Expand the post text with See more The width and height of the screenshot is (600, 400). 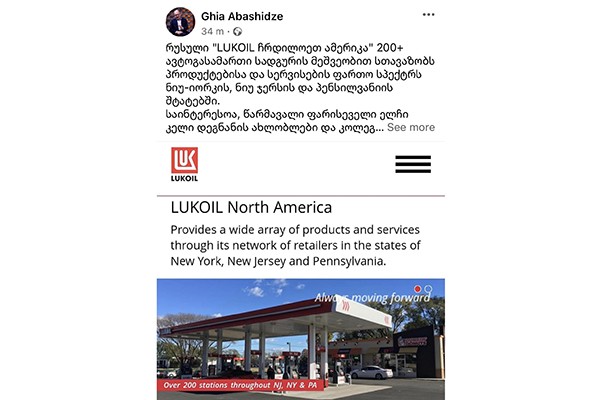click(410, 127)
